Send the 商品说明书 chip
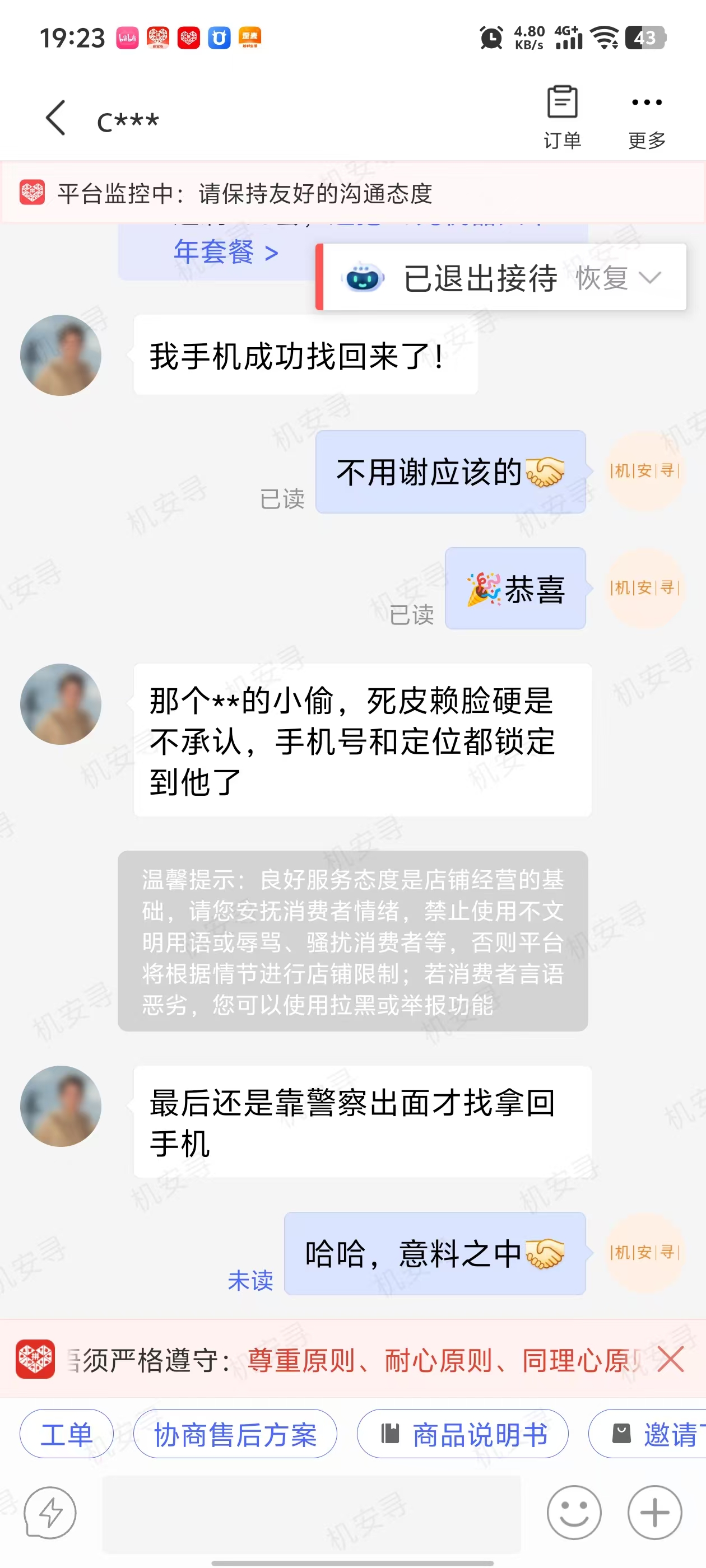The height and width of the screenshot is (1568, 706). [462, 1434]
